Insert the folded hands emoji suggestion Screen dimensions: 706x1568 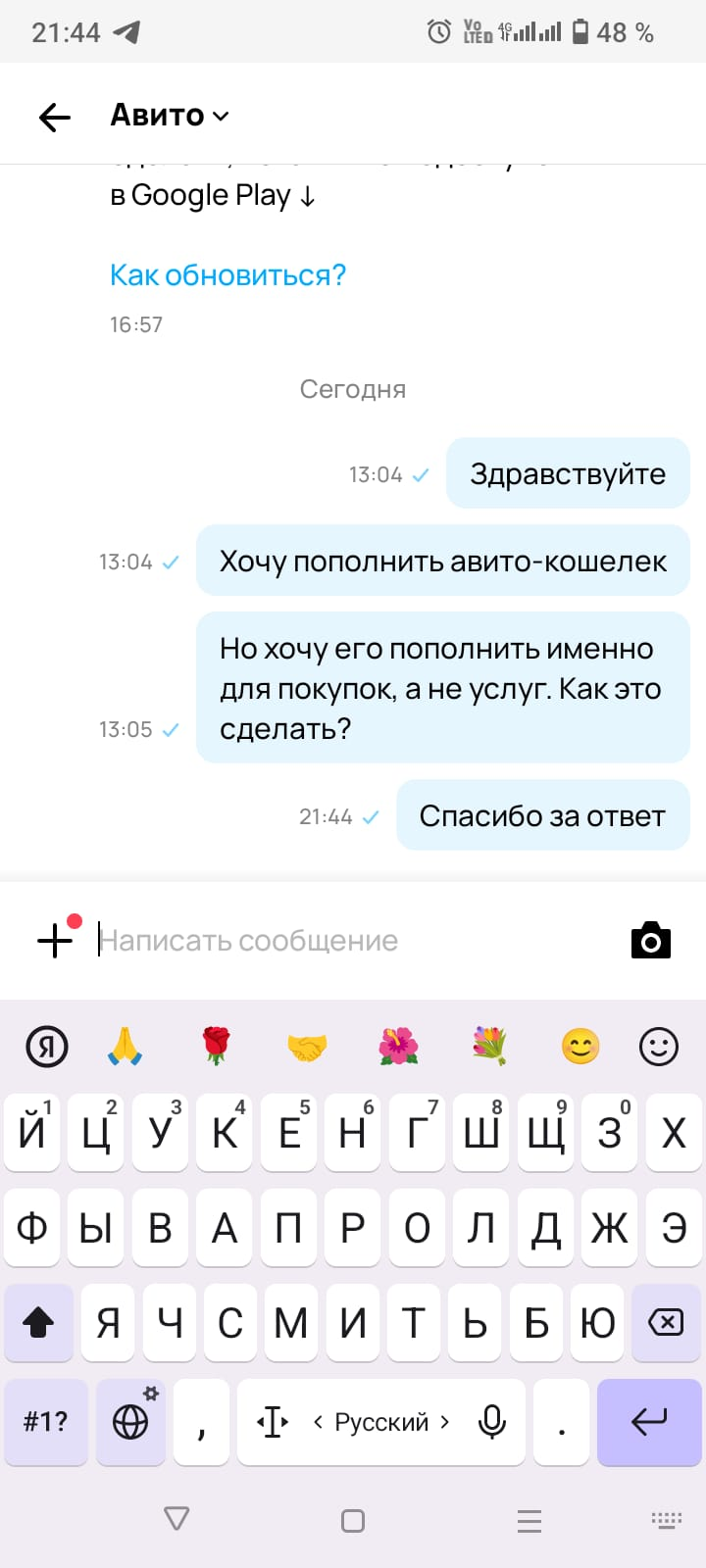point(125,1047)
